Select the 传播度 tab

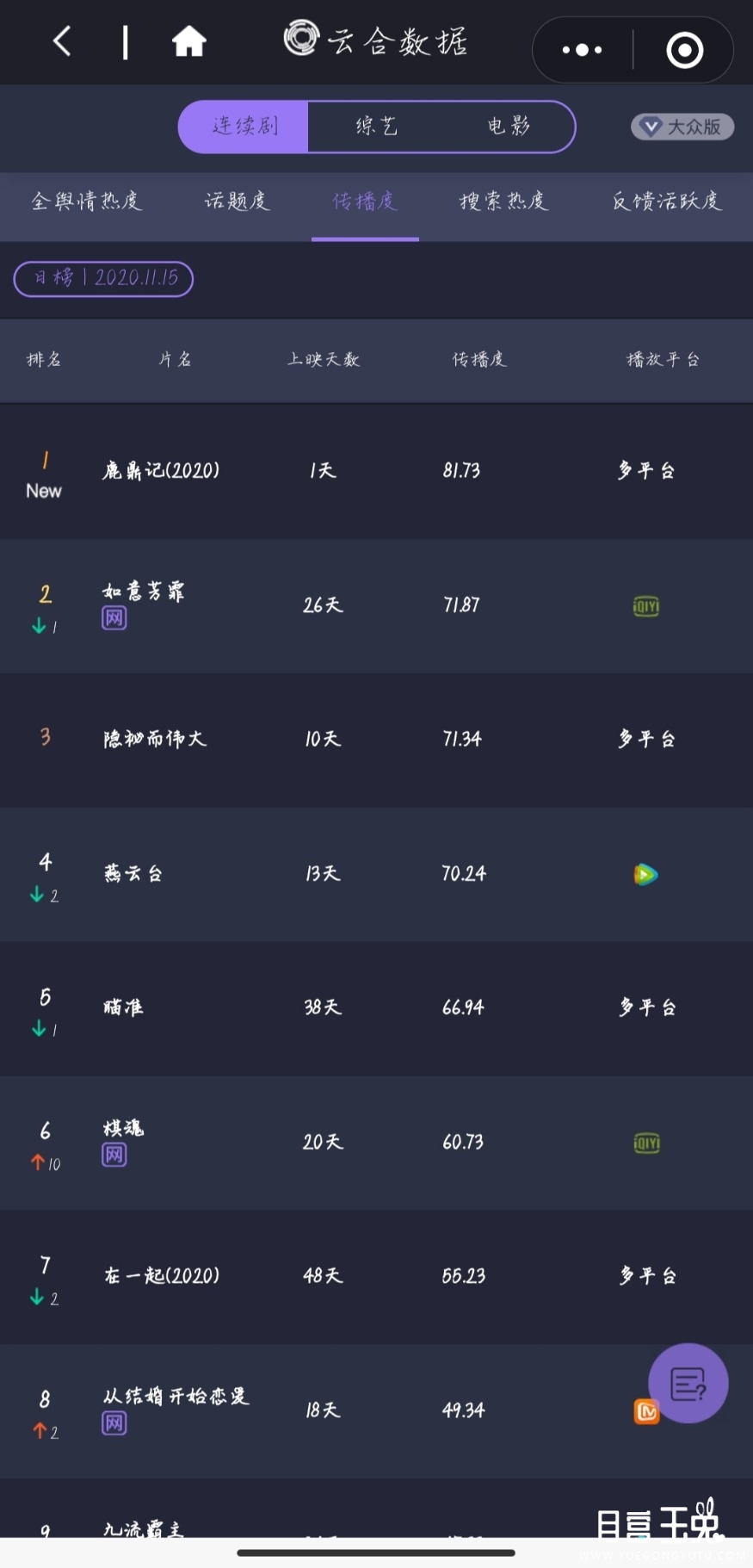pos(365,201)
